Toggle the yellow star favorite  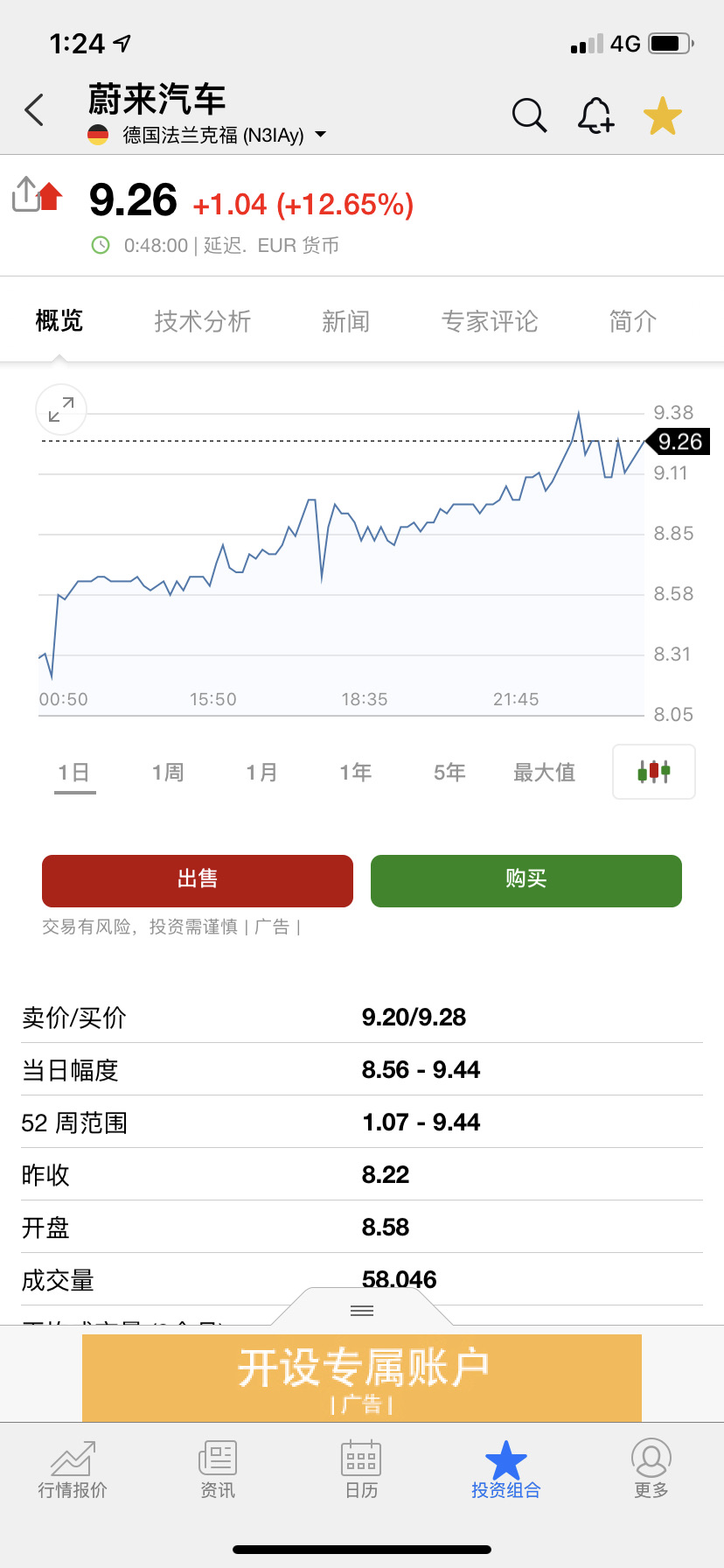(x=663, y=115)
